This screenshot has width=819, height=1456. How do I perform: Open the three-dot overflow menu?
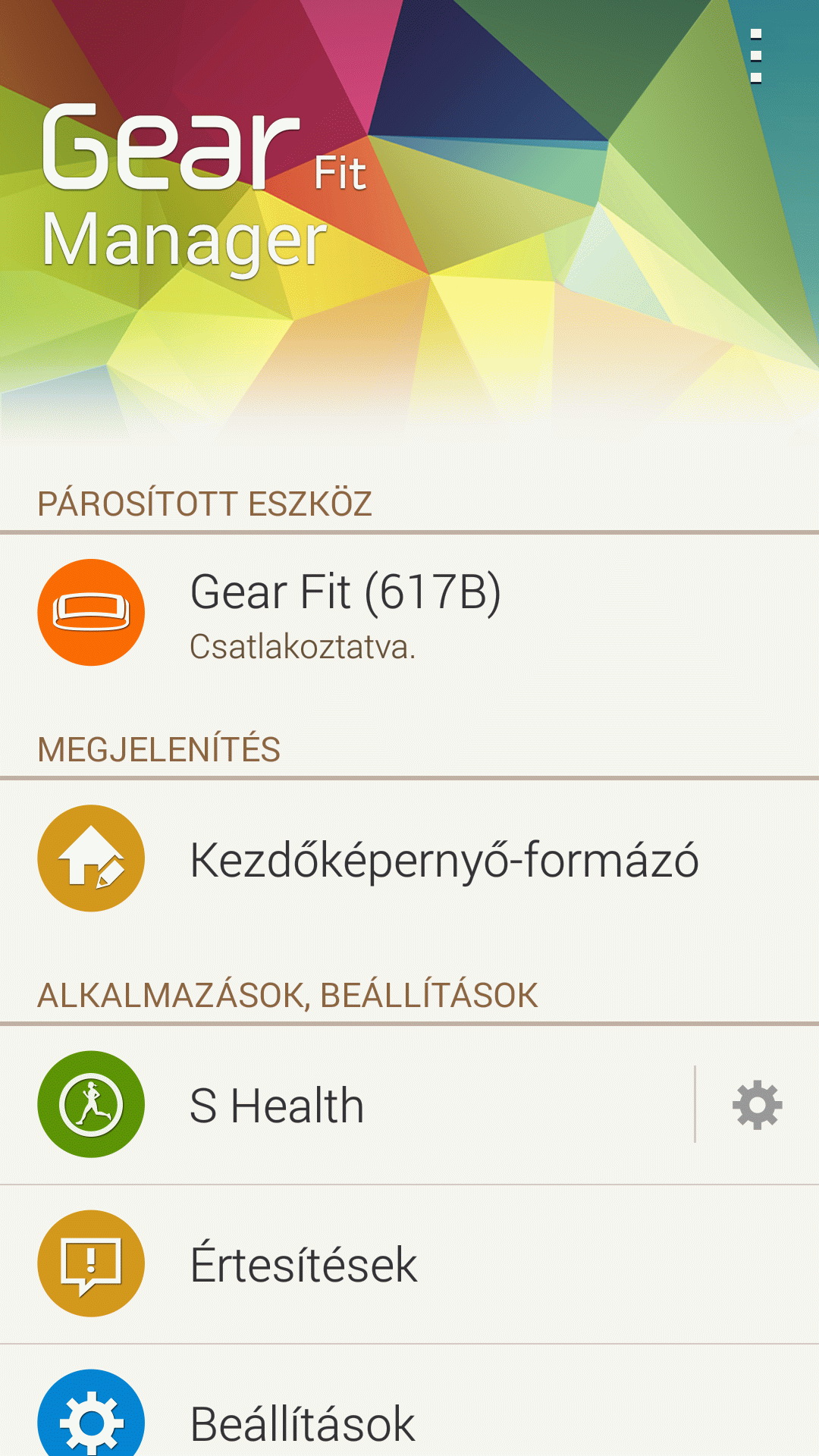click(x=755, y=56)
